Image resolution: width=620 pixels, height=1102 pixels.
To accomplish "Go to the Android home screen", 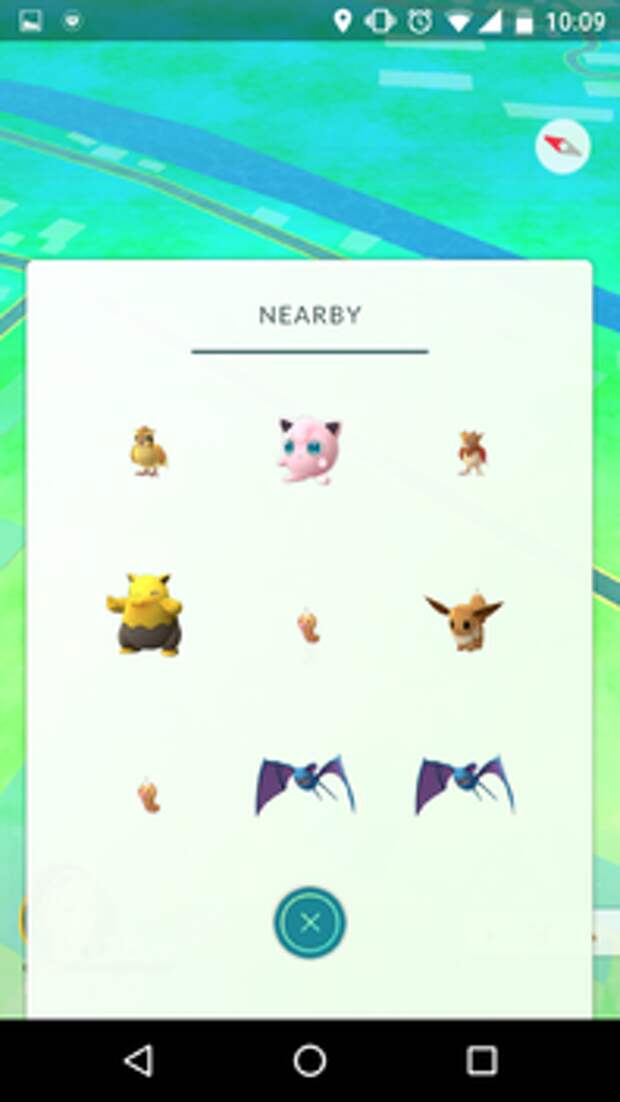I will point(310,1061).
